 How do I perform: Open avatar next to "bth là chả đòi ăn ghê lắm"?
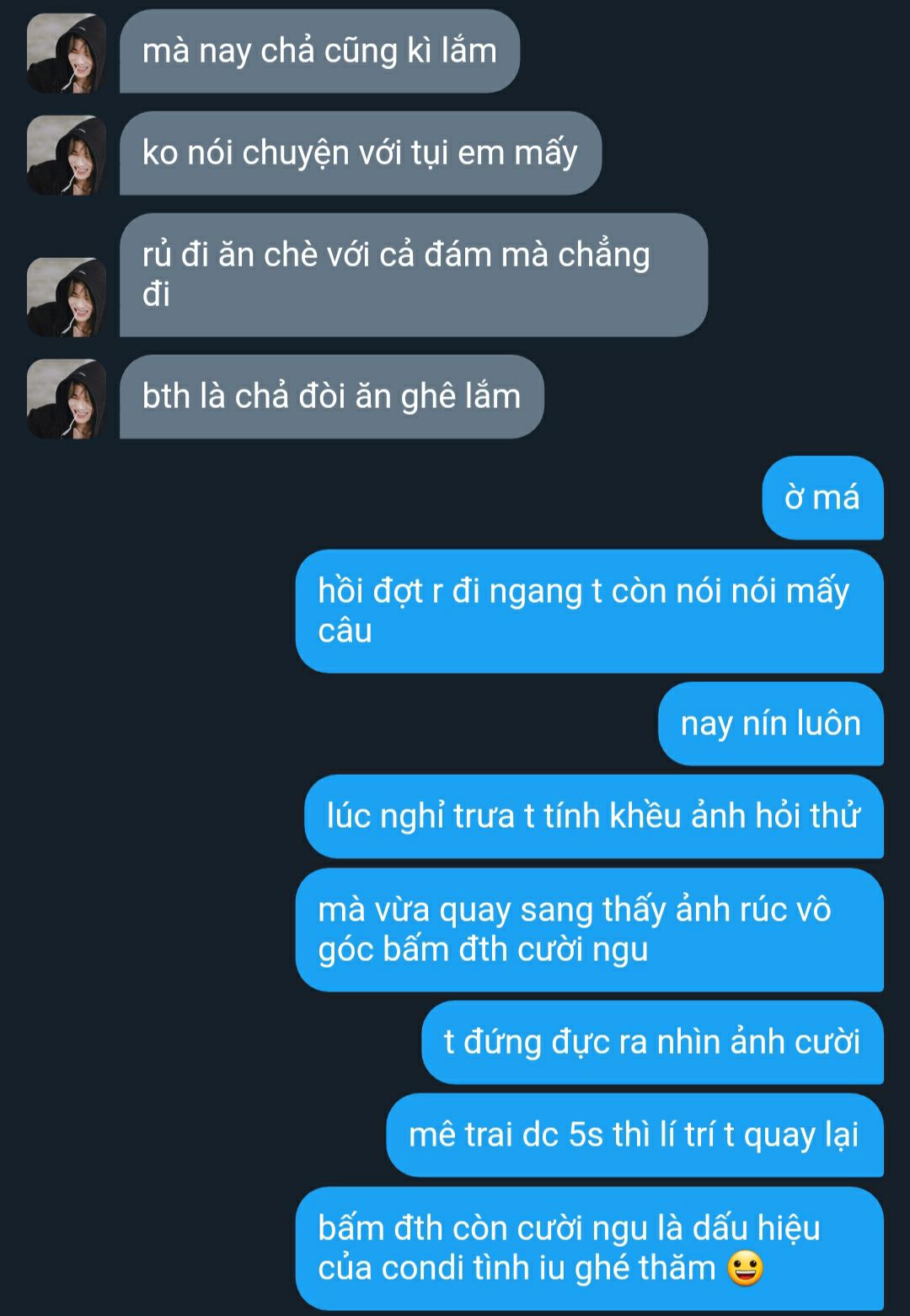tap(67, 399)
